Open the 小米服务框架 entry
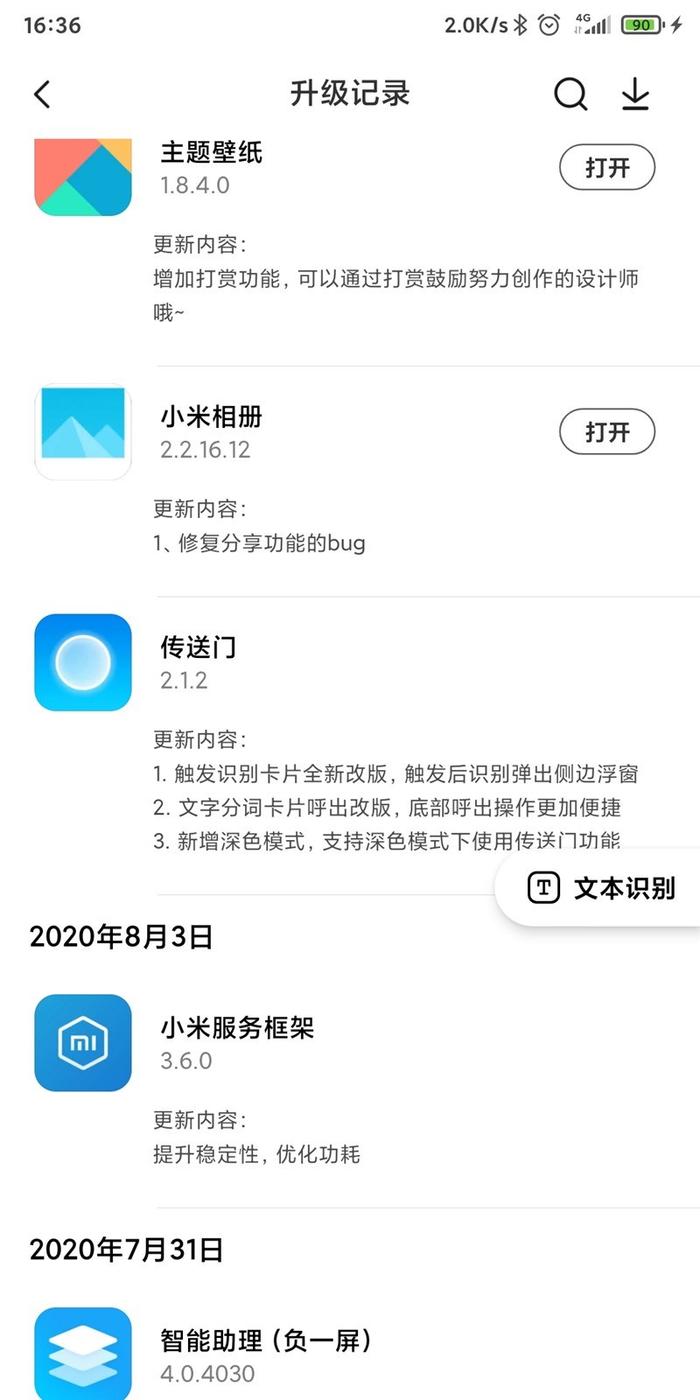This screenshot has height=1400, width=700. click(x=350, y=1043)
